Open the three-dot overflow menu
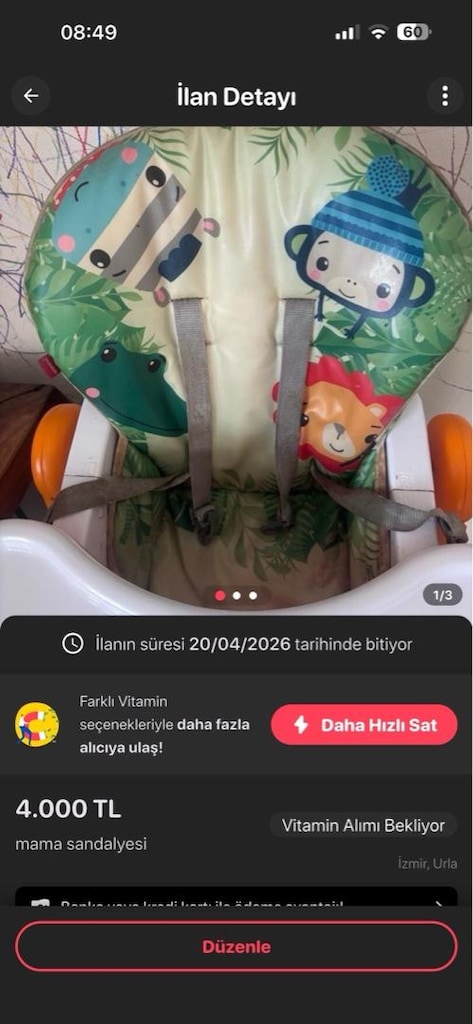Viewport: 473px width, 1024px height. click(x=445, y=96)
